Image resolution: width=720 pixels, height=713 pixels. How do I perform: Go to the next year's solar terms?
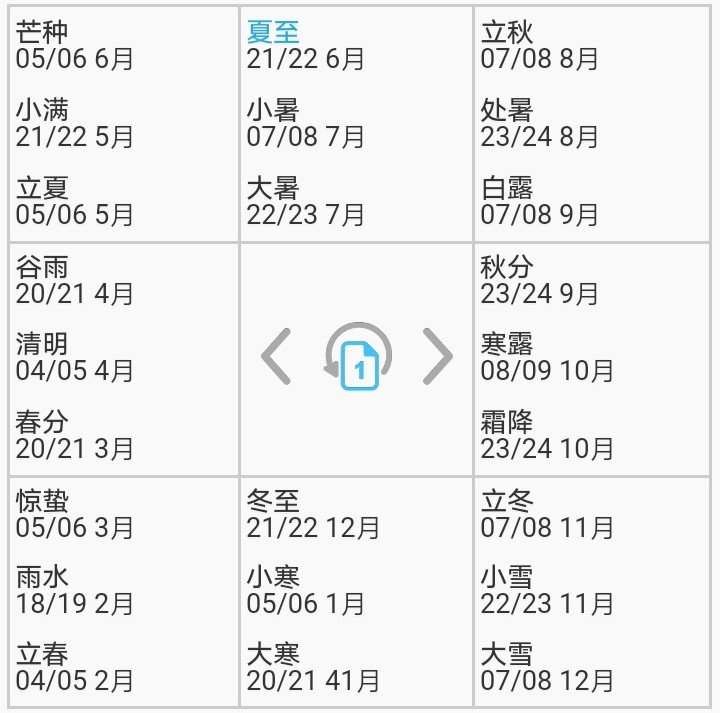(x=437, y=357)
